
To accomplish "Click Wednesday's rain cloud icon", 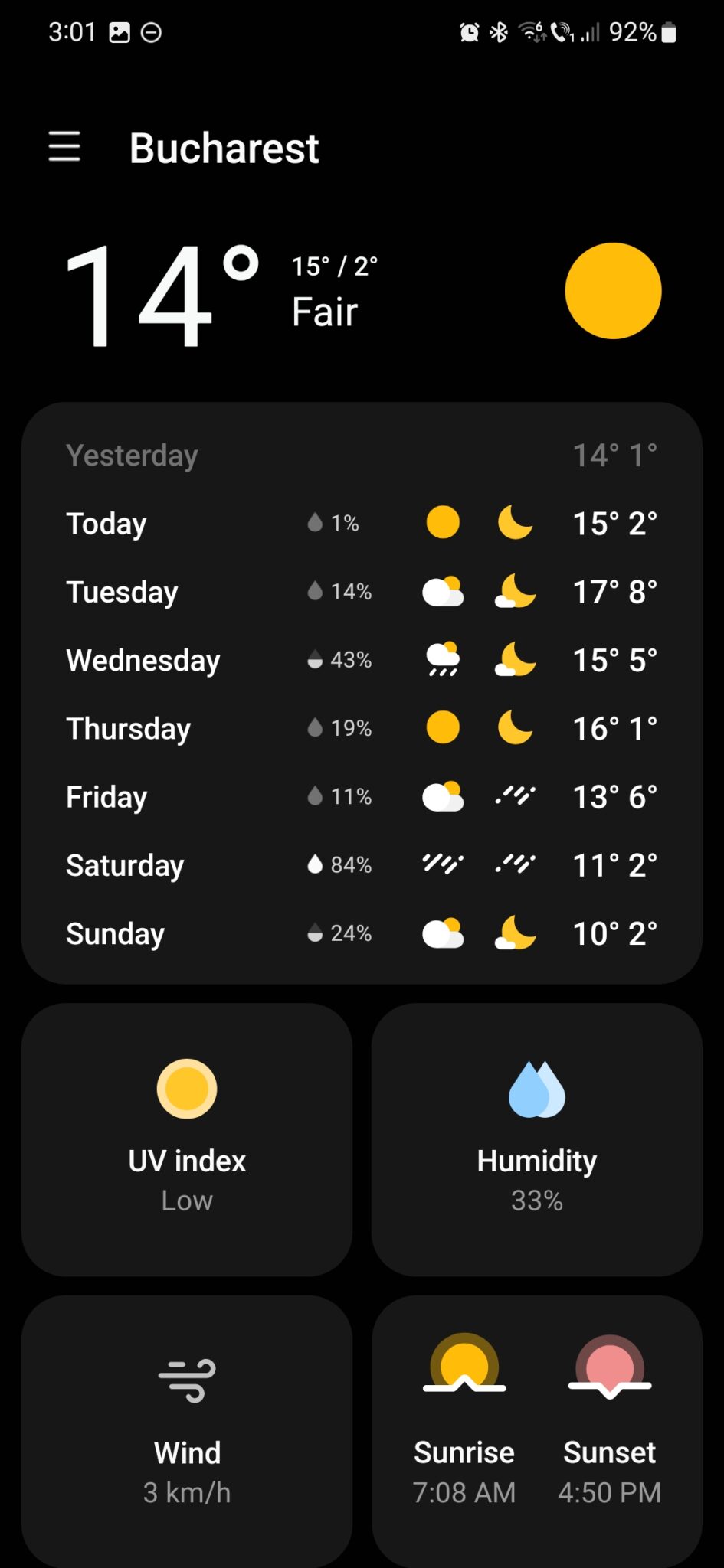I will [x=443, y=659].
